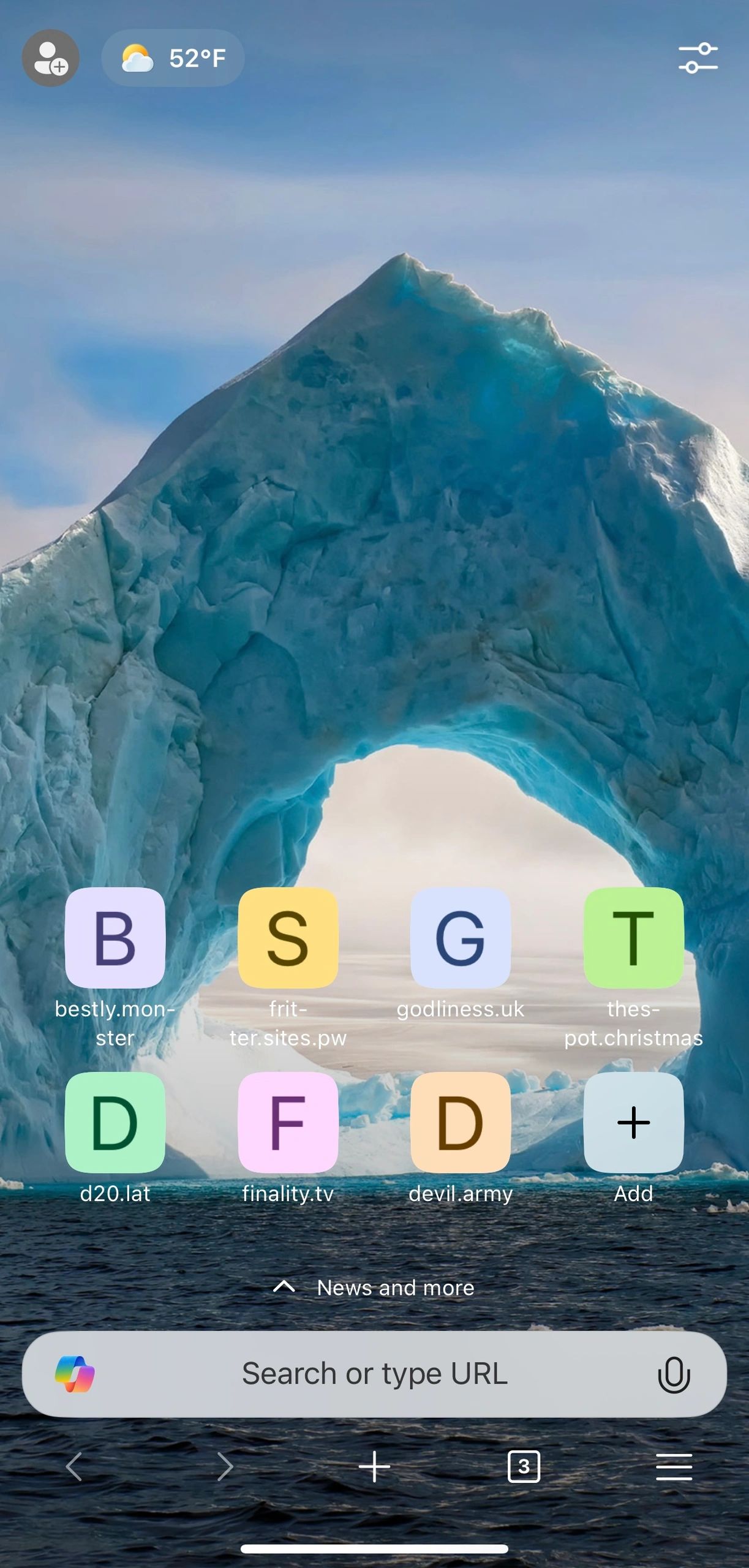
Task: Open Copilot from the search bar
Action: pyautogui.click(x=75, y=1374)
